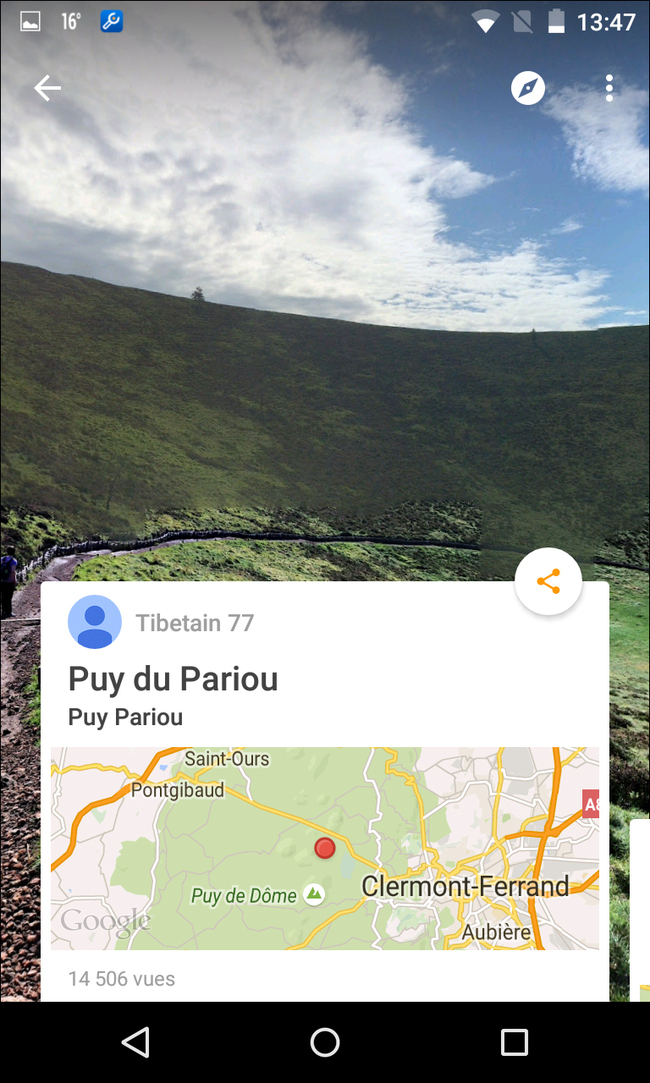
Task: Toggle the compass mode icon
Action: 528,88
